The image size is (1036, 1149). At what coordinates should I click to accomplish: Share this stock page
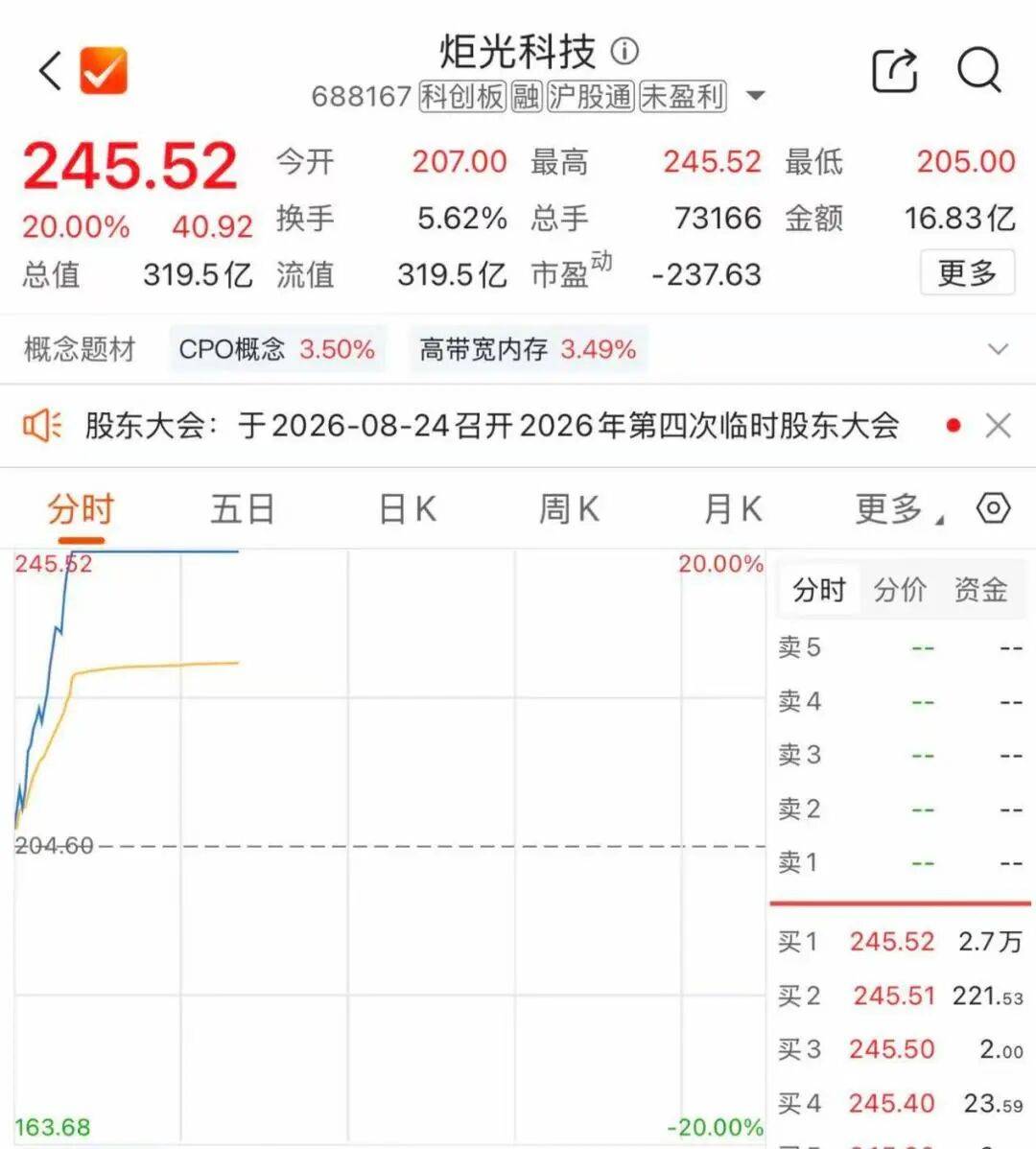895,71
